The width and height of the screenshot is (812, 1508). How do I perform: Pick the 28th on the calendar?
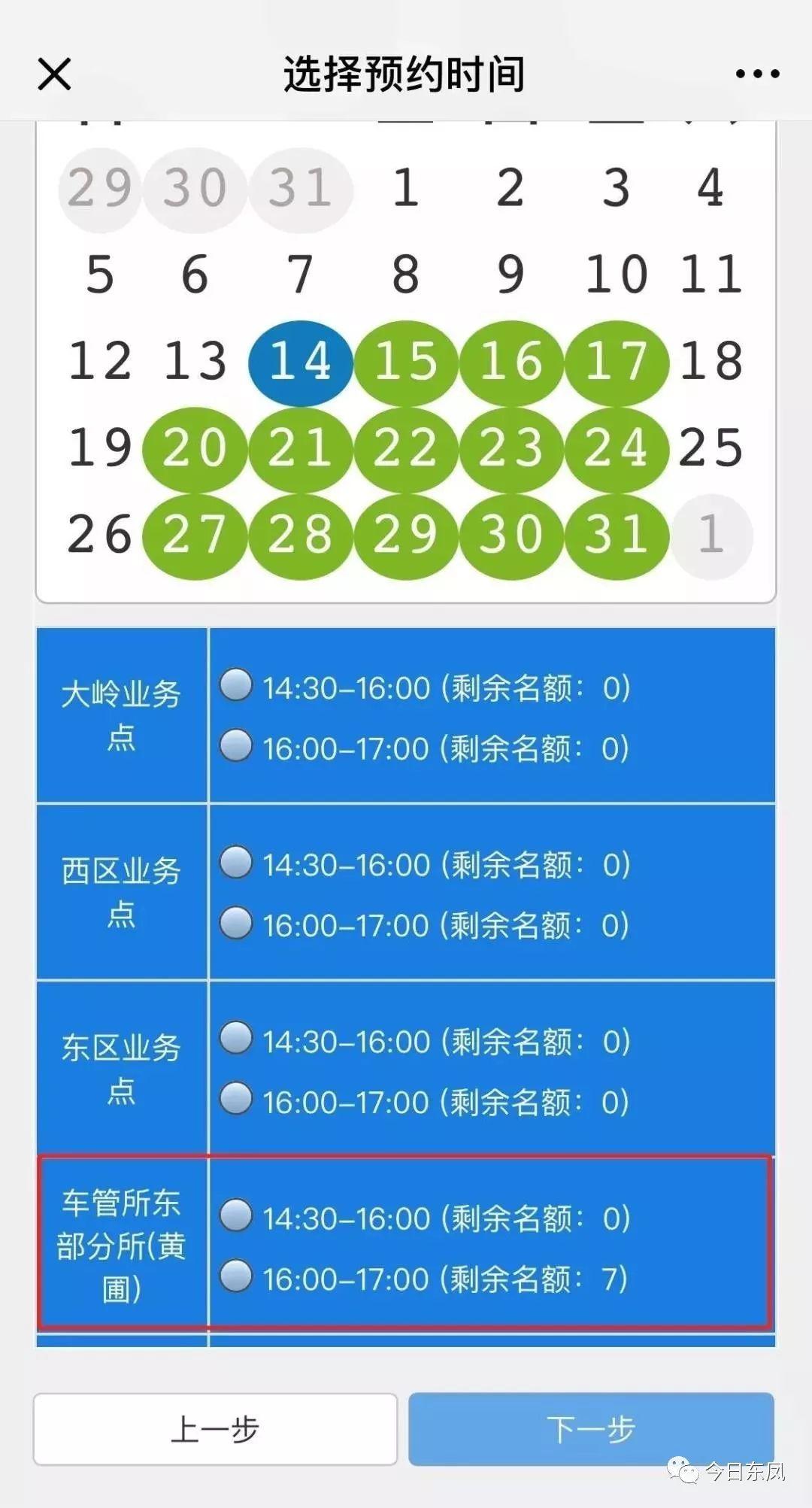[301, 536]
